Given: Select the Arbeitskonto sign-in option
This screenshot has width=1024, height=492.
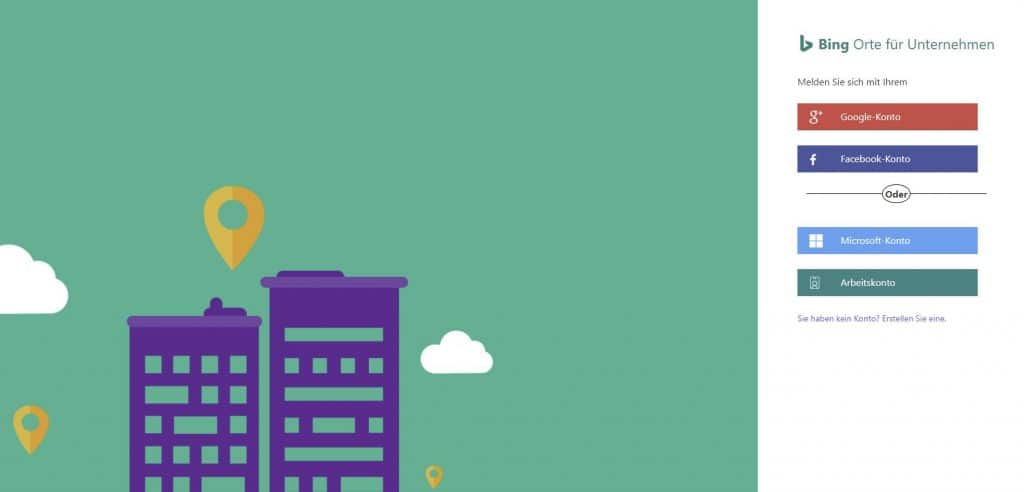Looking at the screenshot, I should (x=887, y=283).
